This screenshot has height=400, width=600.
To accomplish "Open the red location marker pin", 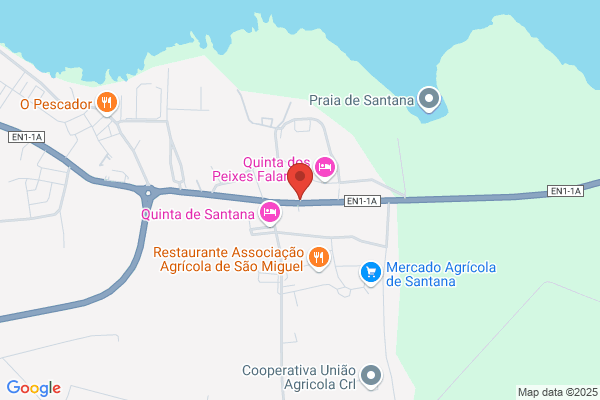I will click(x=300, y=181).
